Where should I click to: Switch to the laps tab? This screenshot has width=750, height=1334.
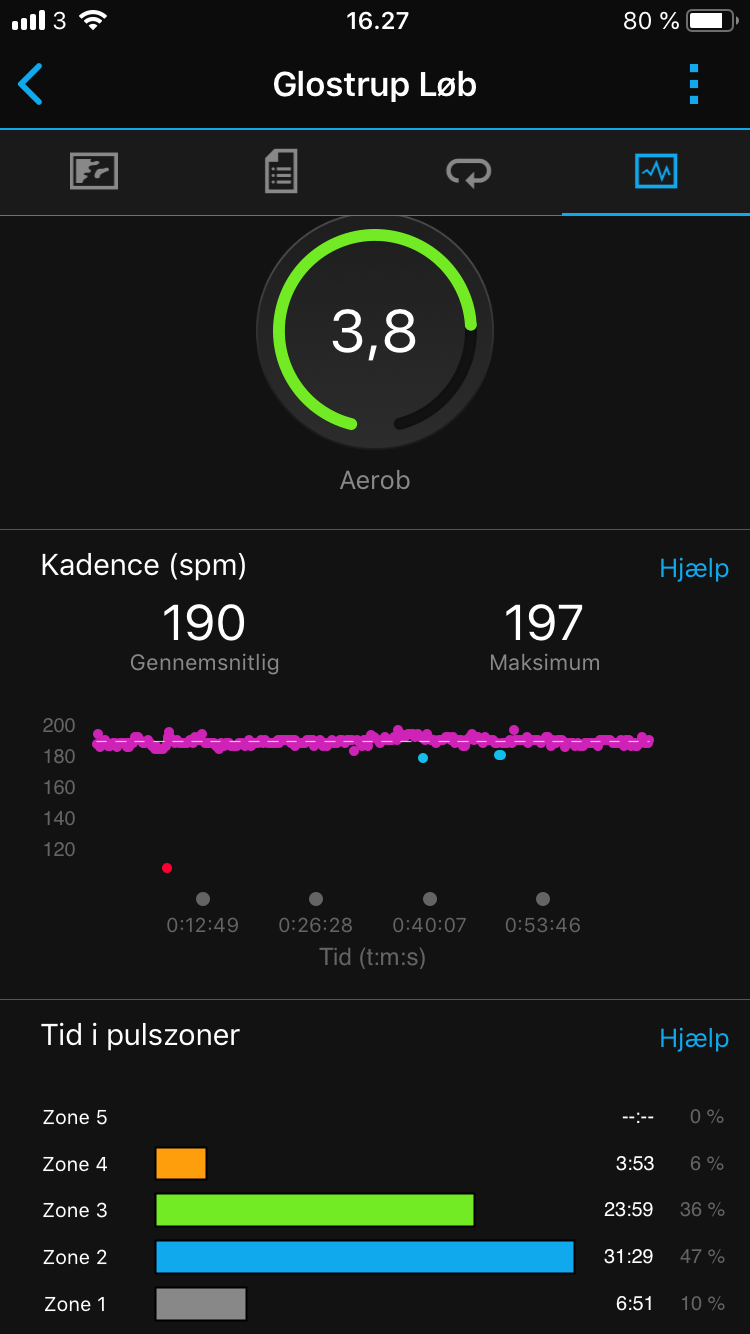coord(468,172)
